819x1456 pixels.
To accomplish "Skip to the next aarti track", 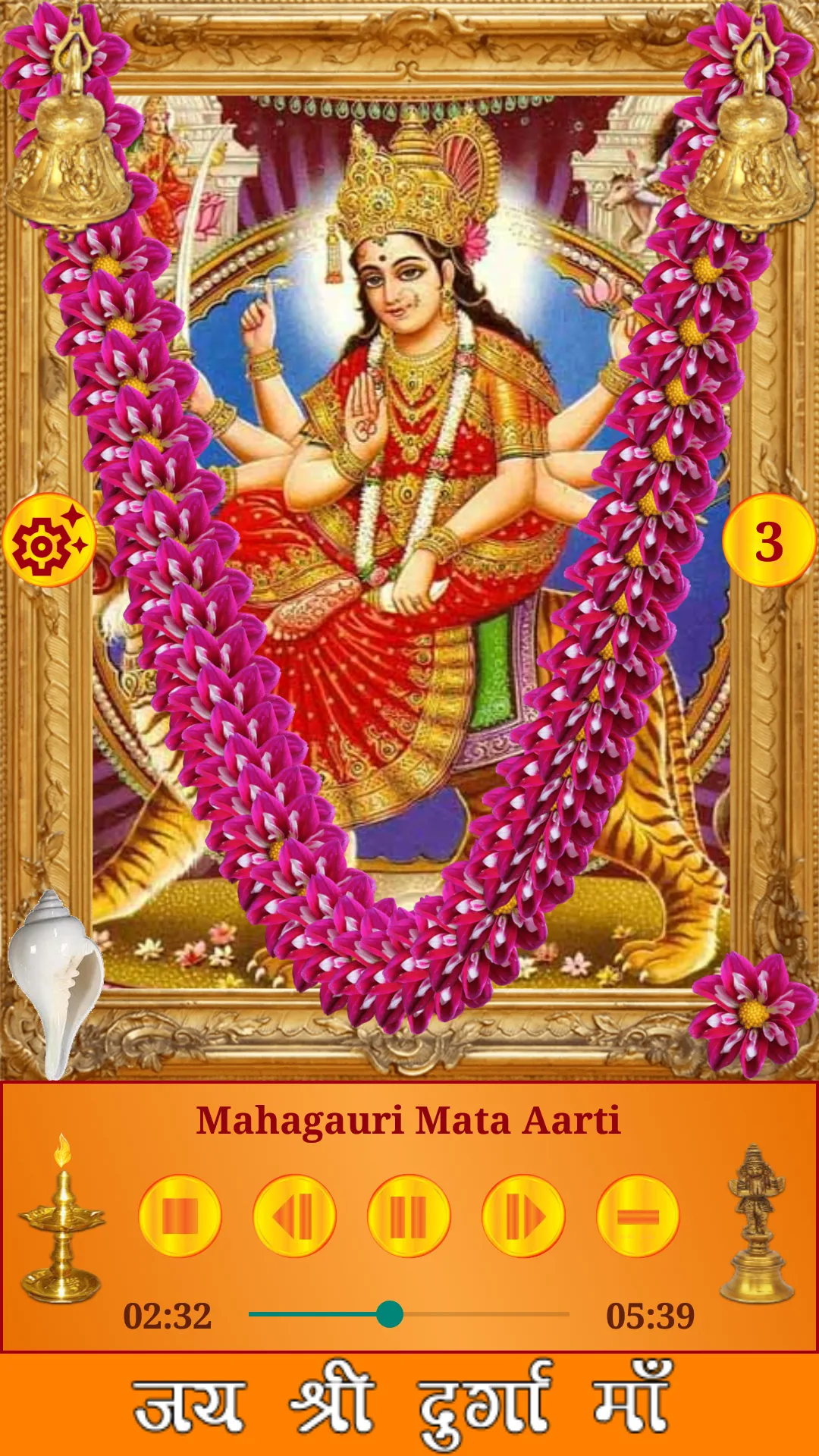I will tap(523, 1216).
